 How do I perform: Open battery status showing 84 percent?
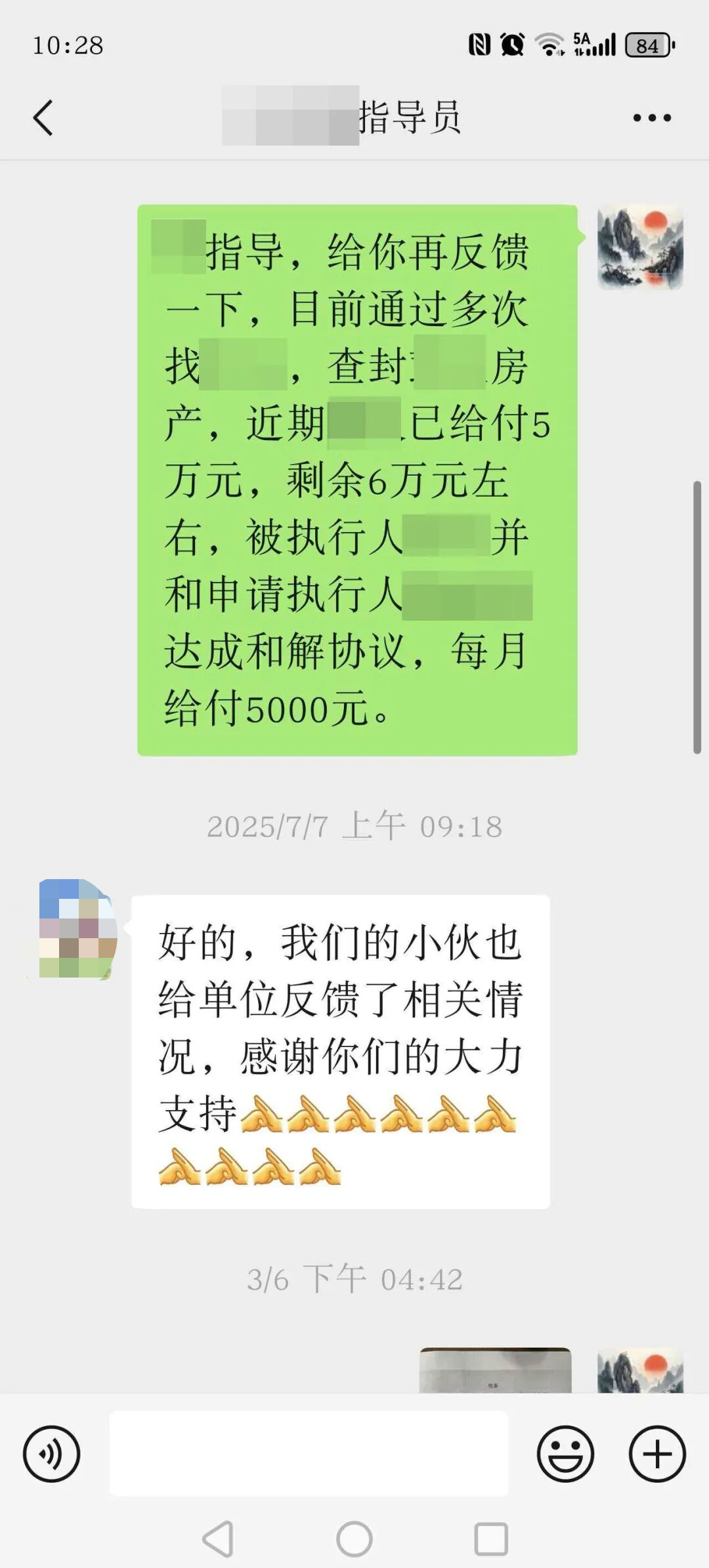click(x=649, y=45)
